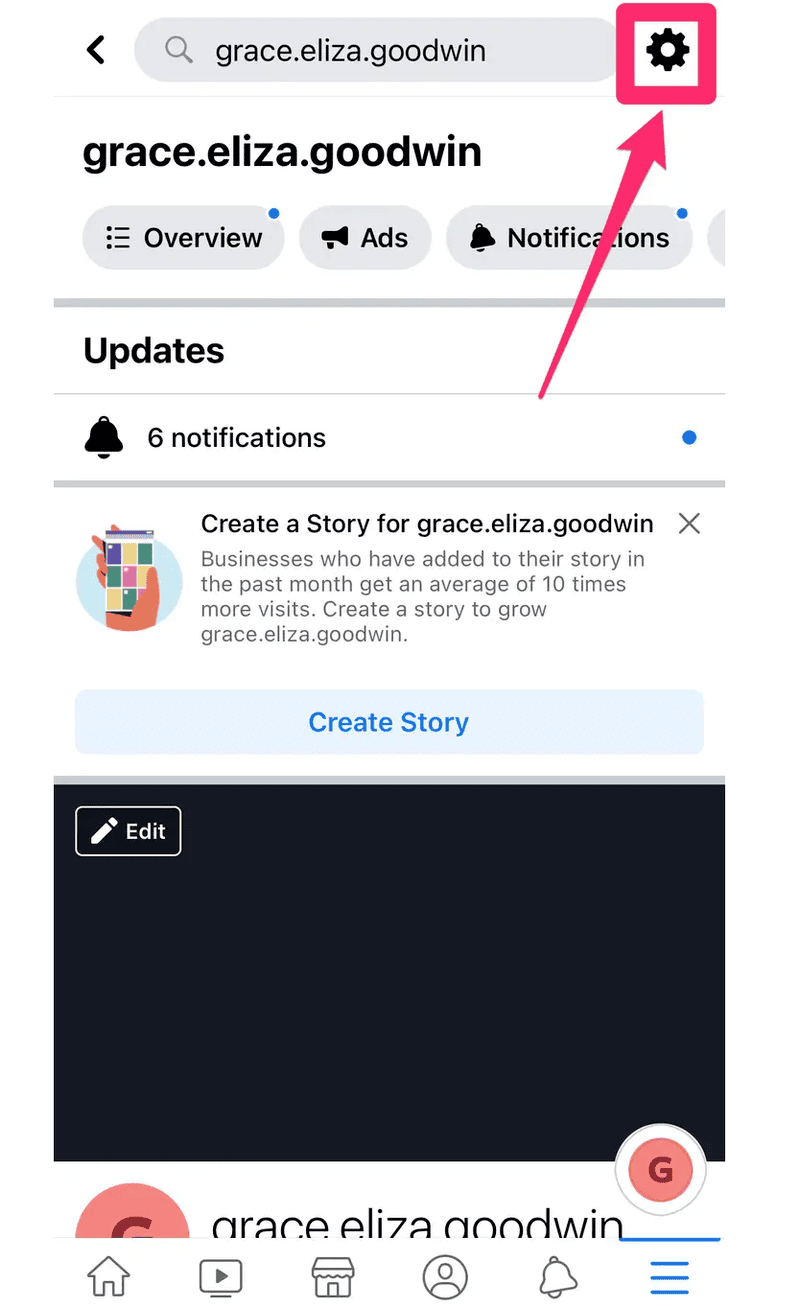Go back with the arrow icon

pyautogui.click(x=96, y=50)
